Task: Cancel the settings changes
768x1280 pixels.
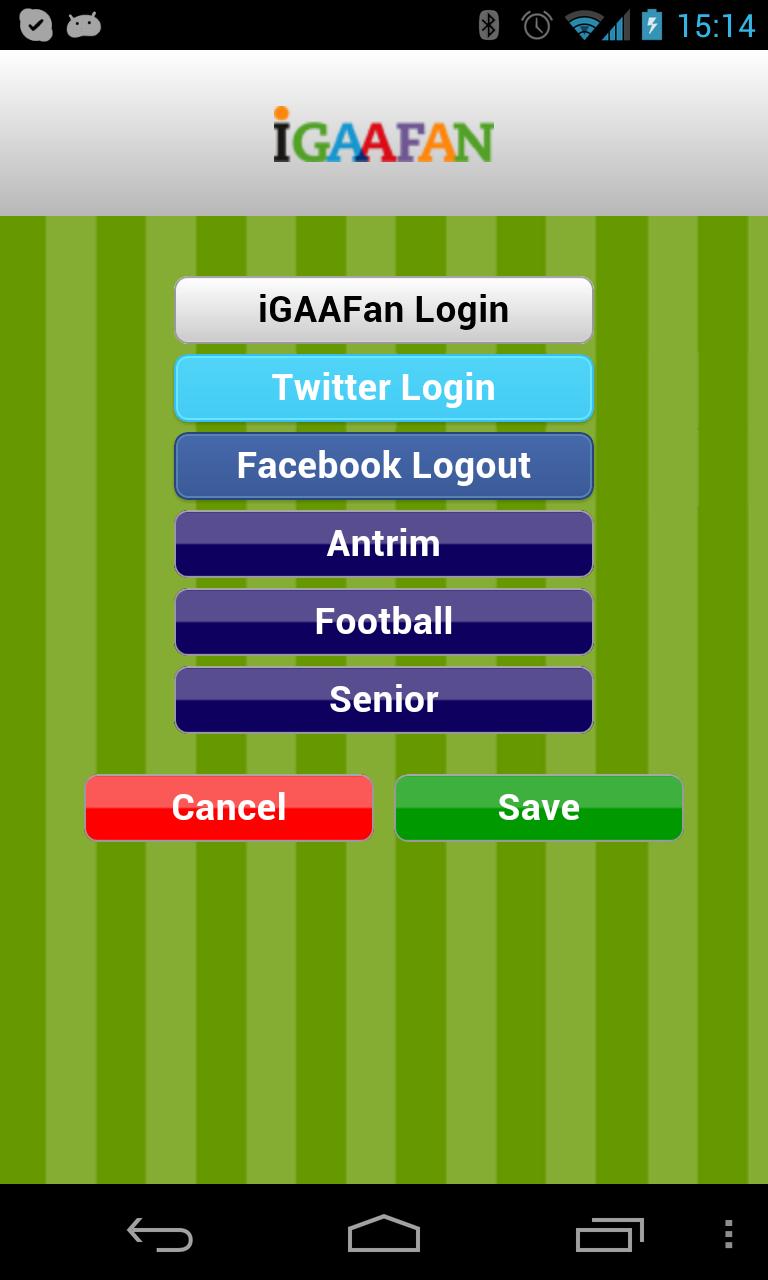Action: [229, 808]
